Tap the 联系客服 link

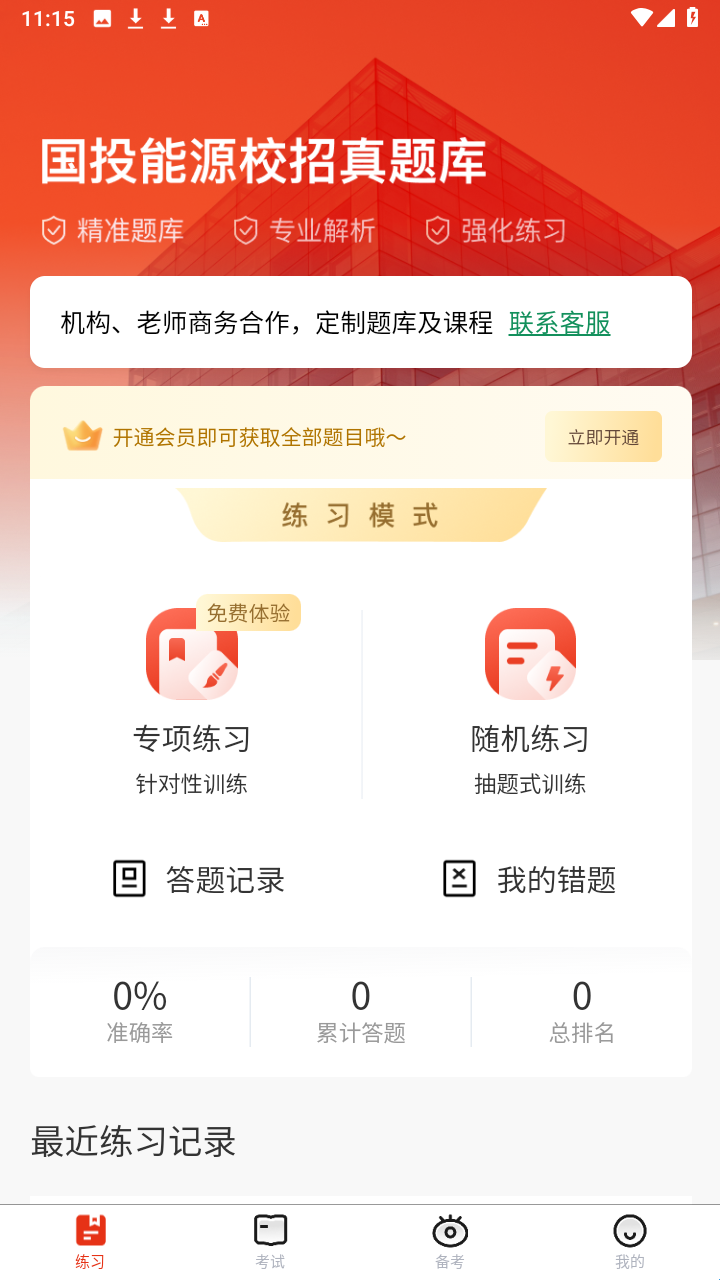click(559, 323)
